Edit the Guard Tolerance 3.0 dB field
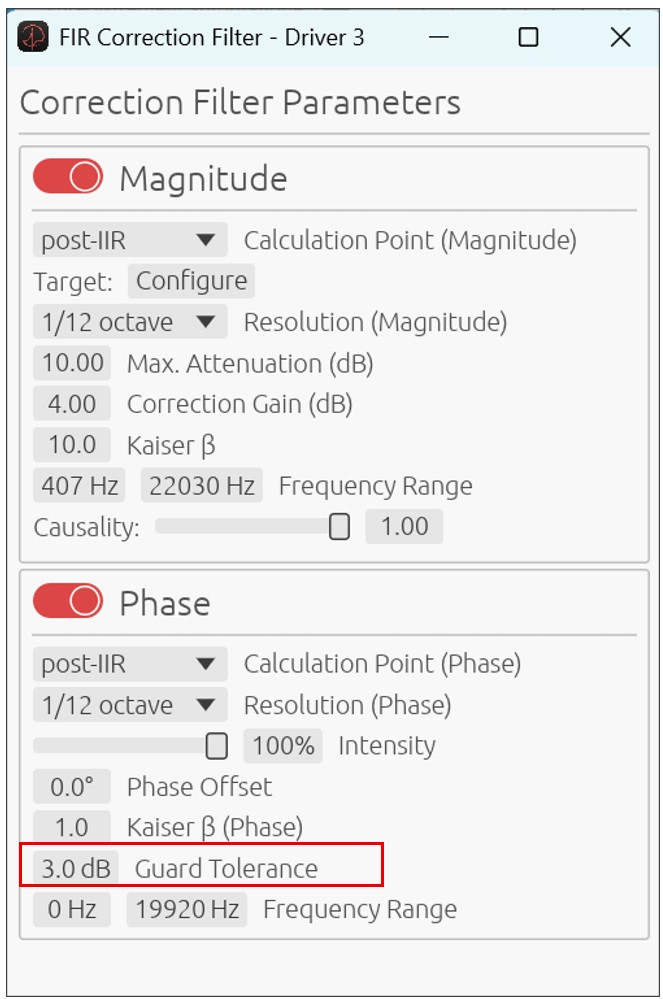The image size is (663, 999). (x=76, y=868)
